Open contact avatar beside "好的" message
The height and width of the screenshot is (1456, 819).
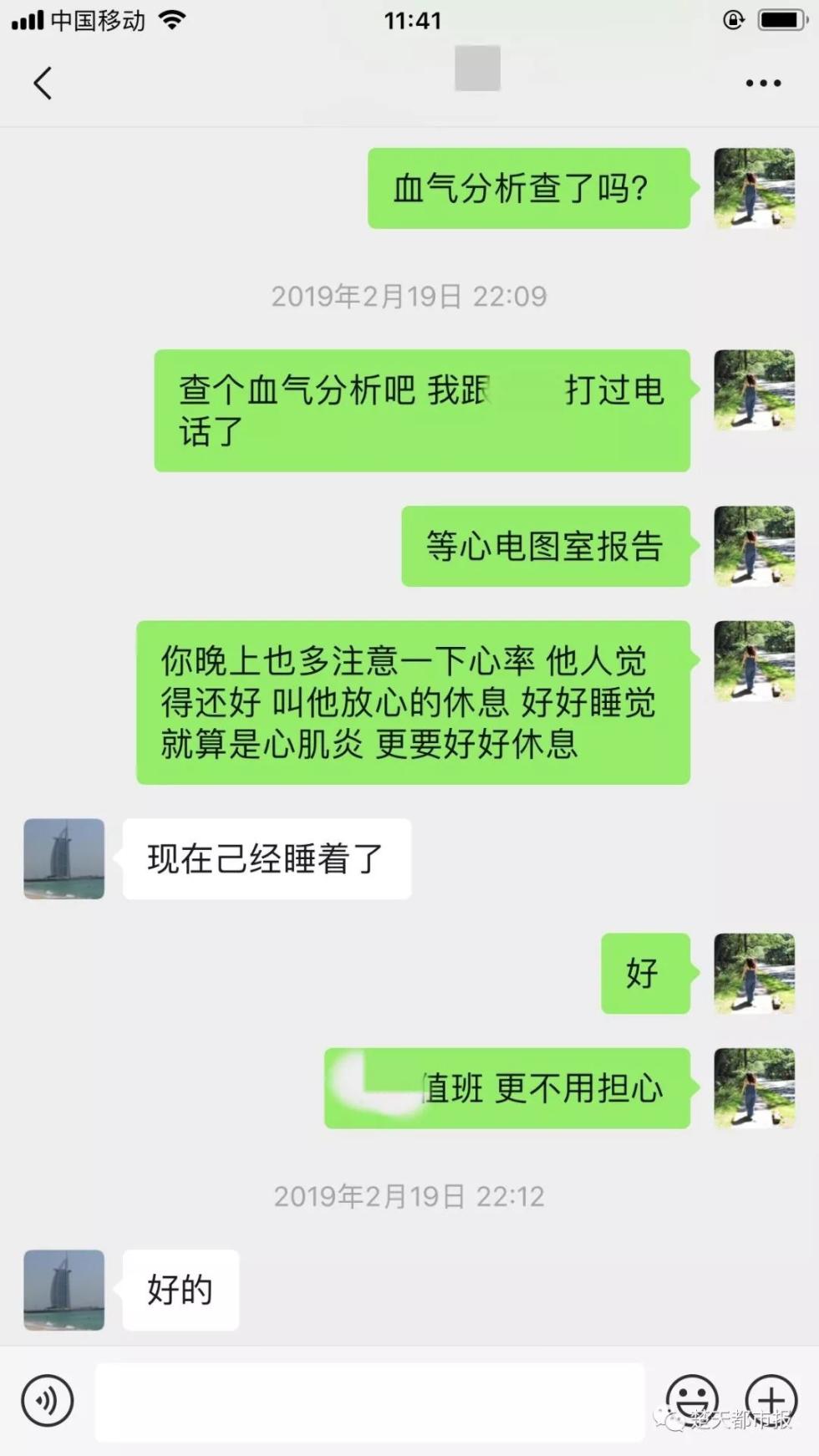click(64, 1290)
